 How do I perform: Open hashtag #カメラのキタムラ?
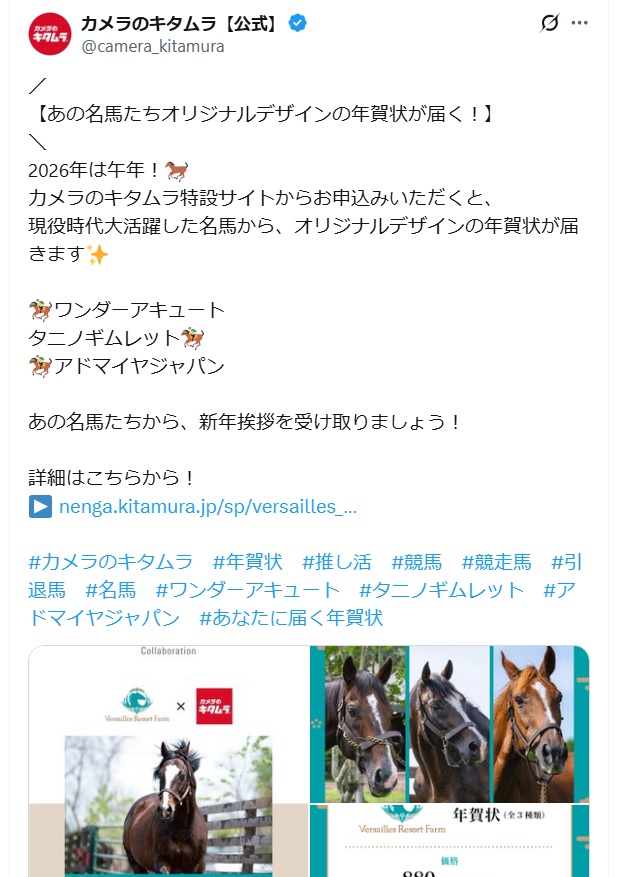[110, 562]
